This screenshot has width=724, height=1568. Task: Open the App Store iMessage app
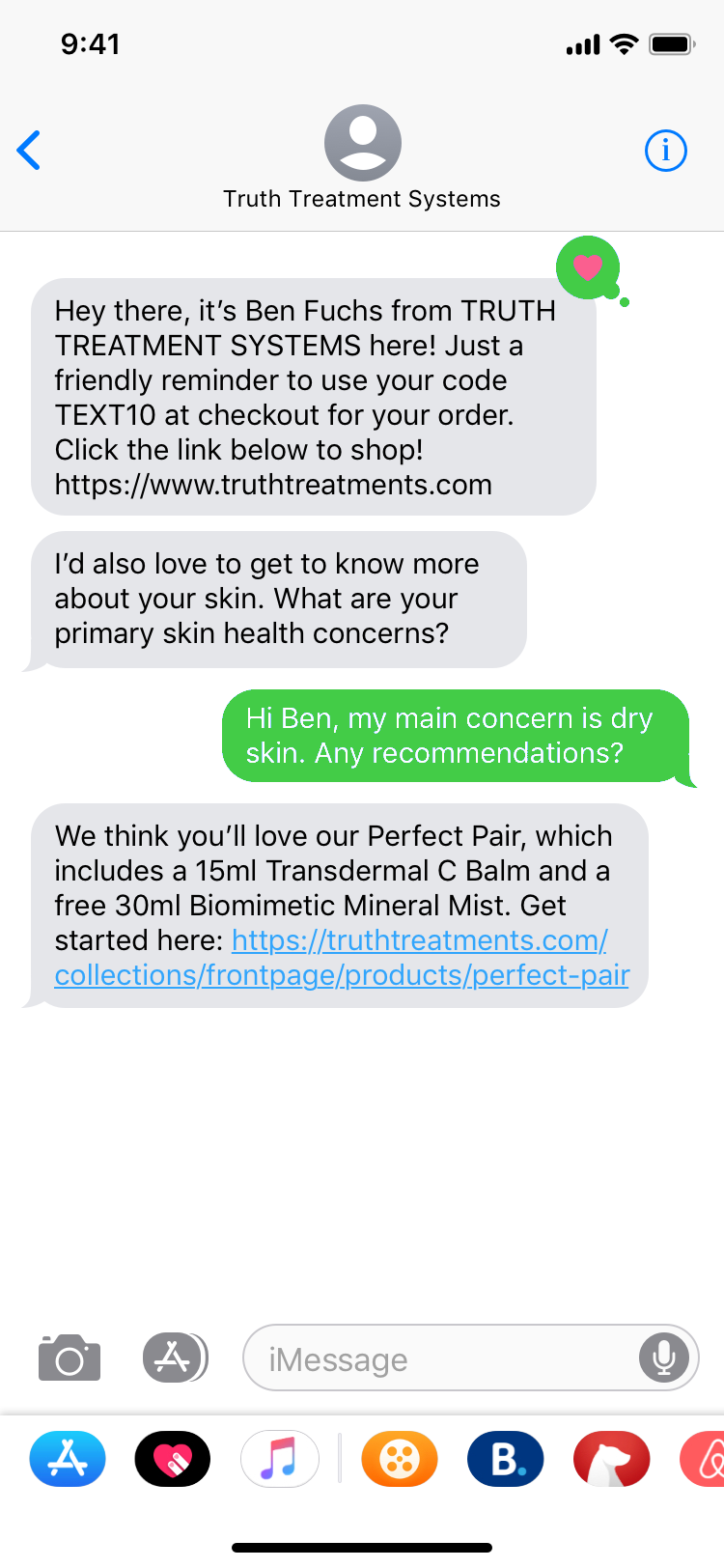[x=68, y=1459]
